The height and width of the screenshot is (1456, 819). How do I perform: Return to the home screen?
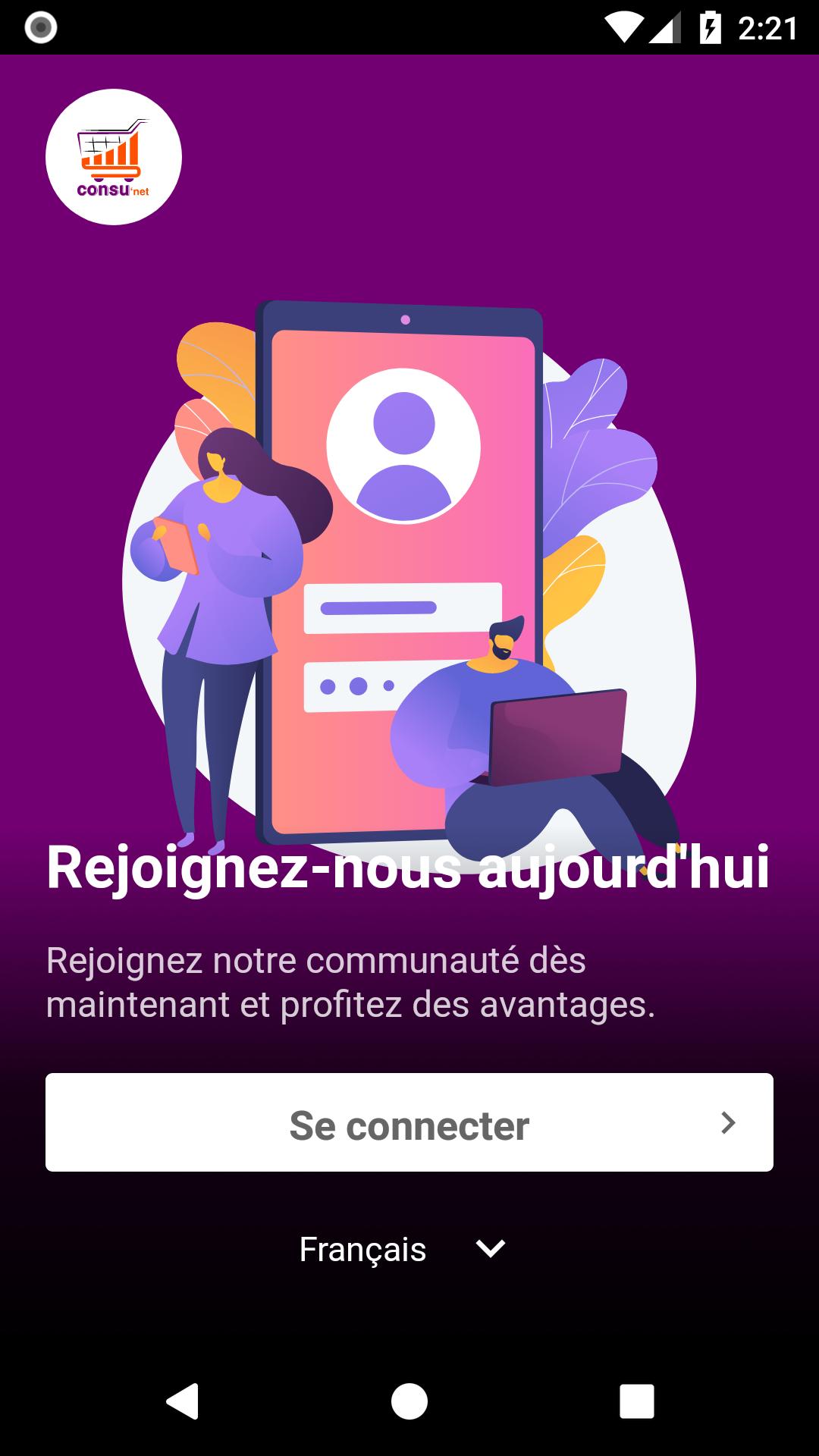(x=409, y=1401)
